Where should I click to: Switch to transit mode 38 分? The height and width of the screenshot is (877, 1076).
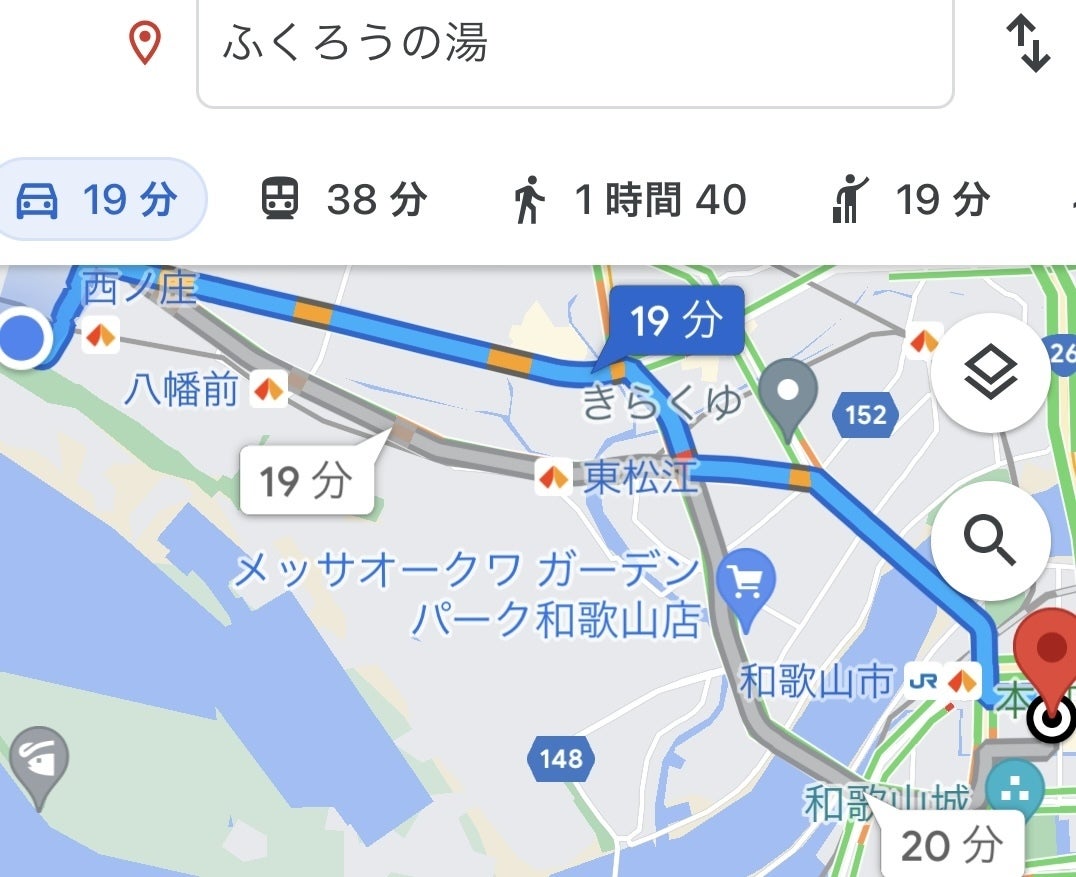coord(344,200)
